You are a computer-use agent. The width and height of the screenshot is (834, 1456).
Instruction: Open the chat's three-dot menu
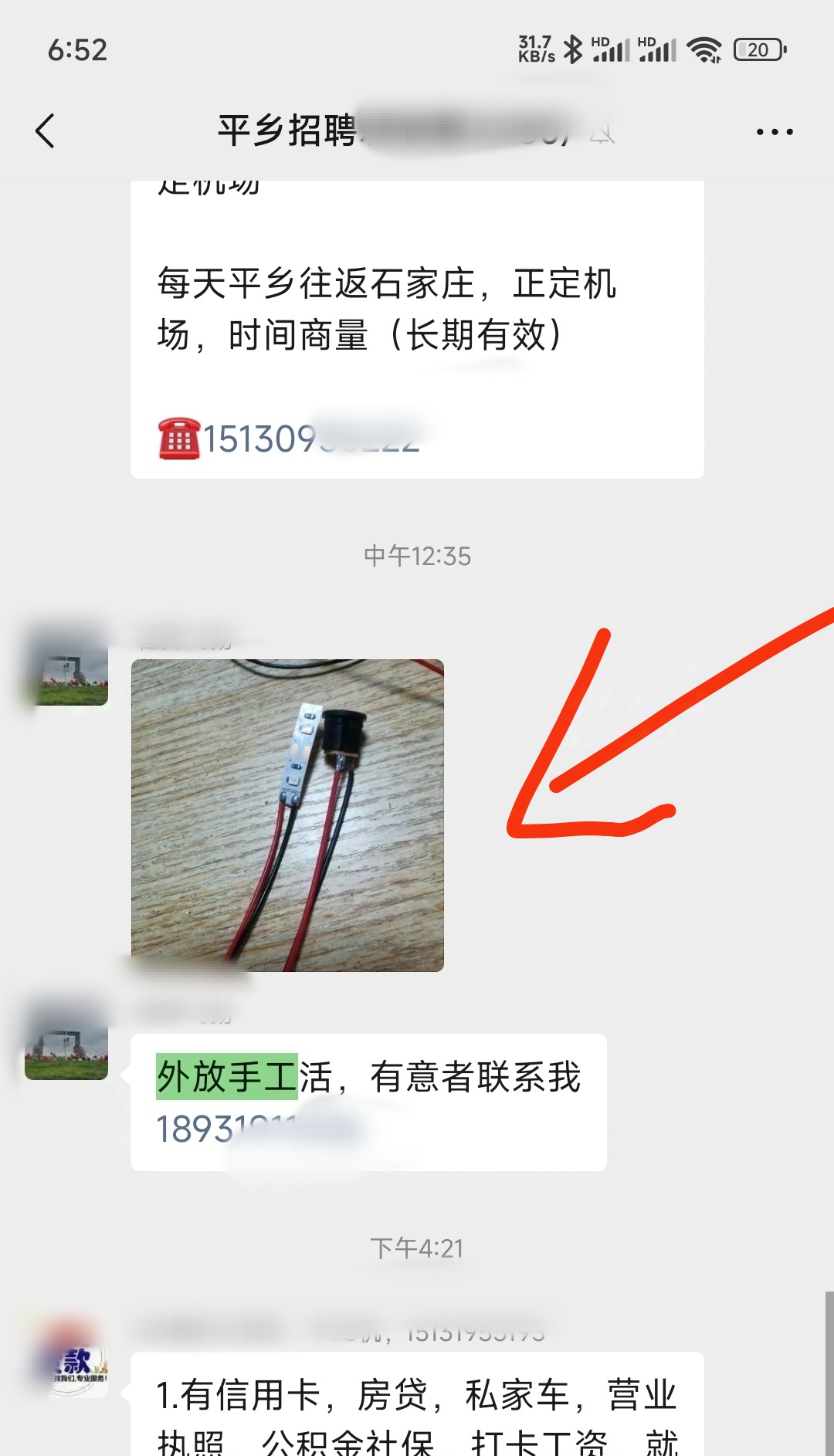pos(774,132)
